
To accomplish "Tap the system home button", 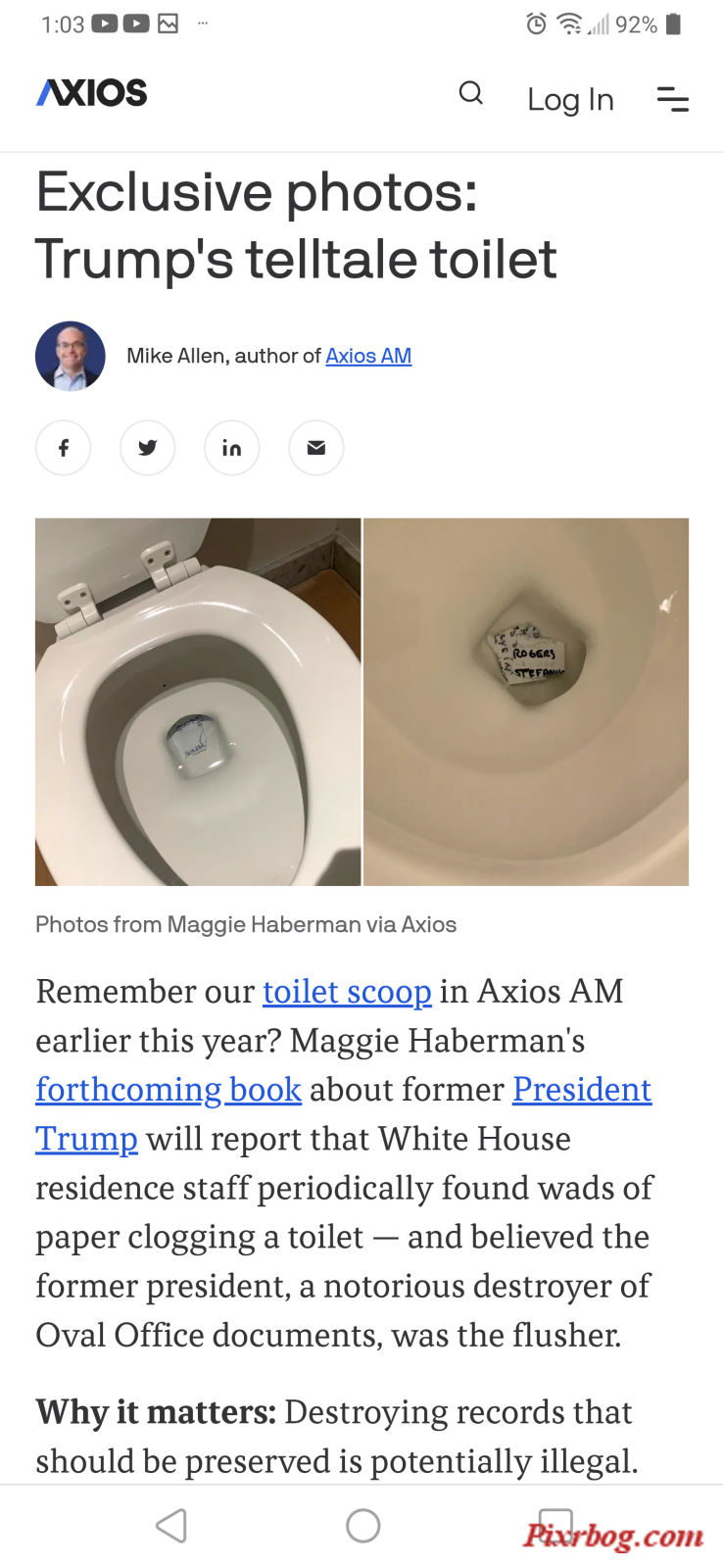I will (363, 1526).
